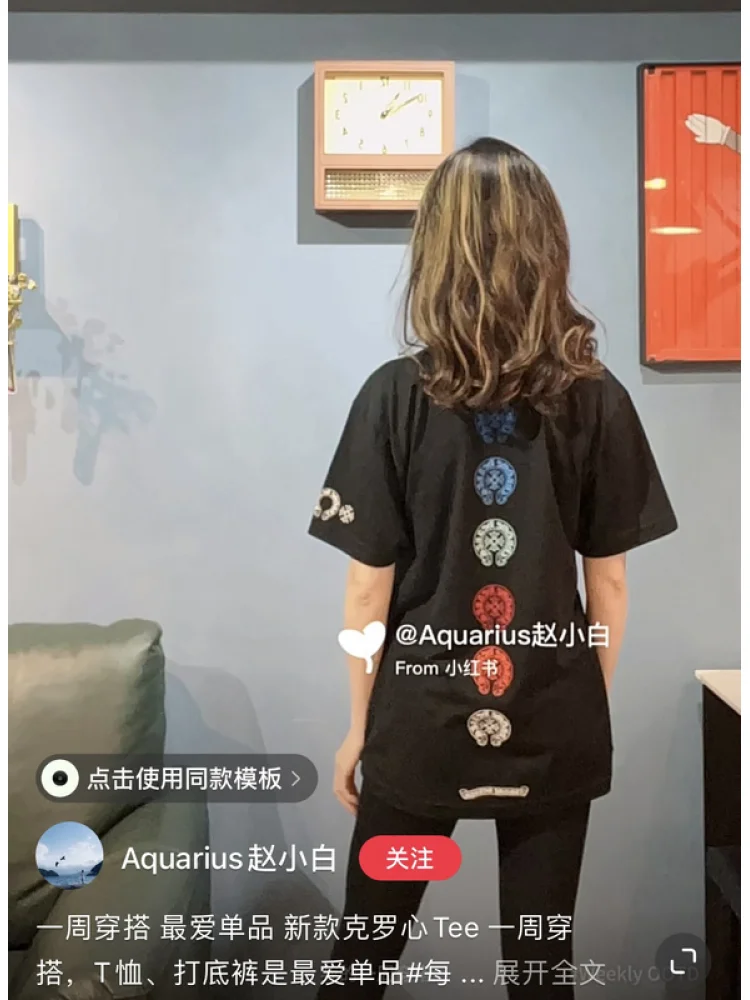Tap 点击使用同款模板 template chip
750x1000 pixels.
coord(176,779)
